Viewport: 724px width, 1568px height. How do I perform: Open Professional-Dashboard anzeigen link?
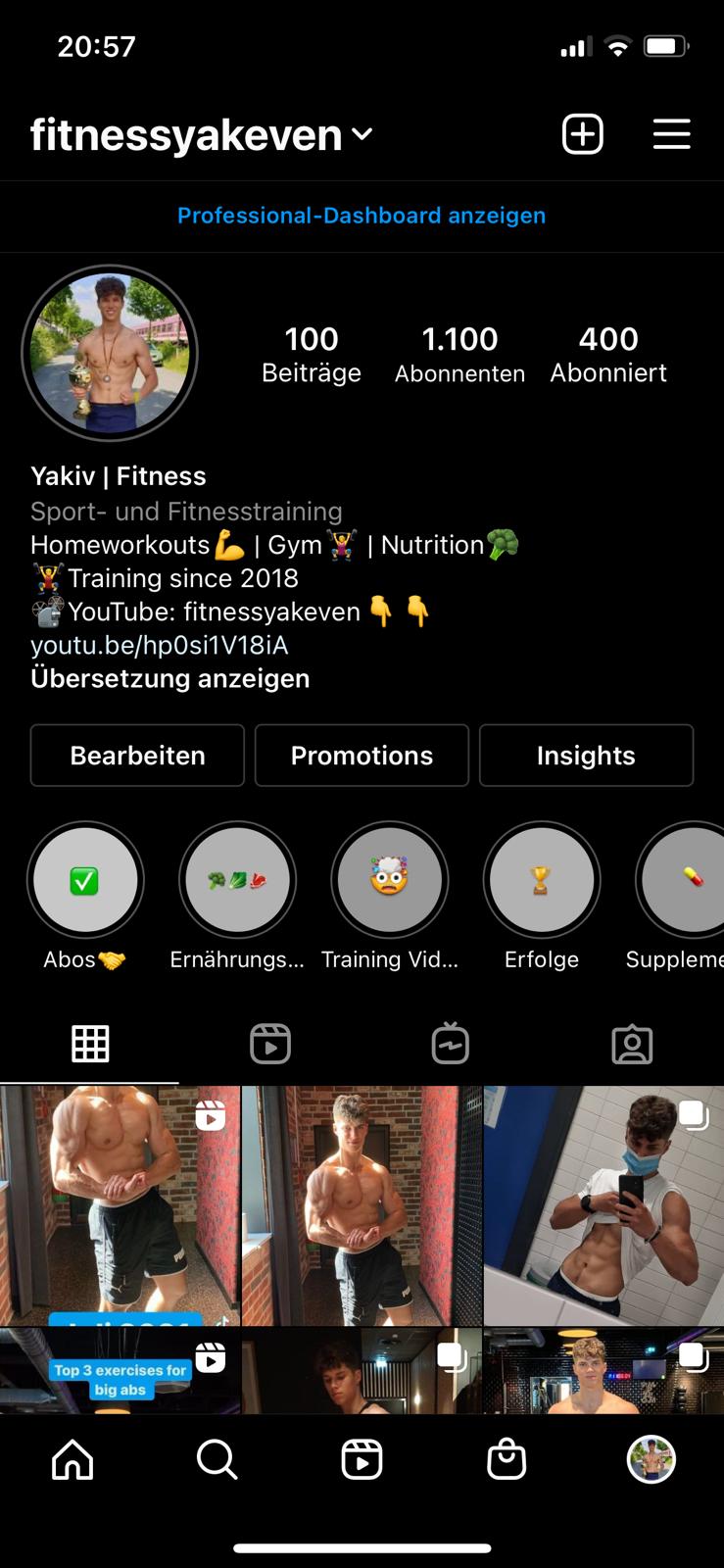362,216
